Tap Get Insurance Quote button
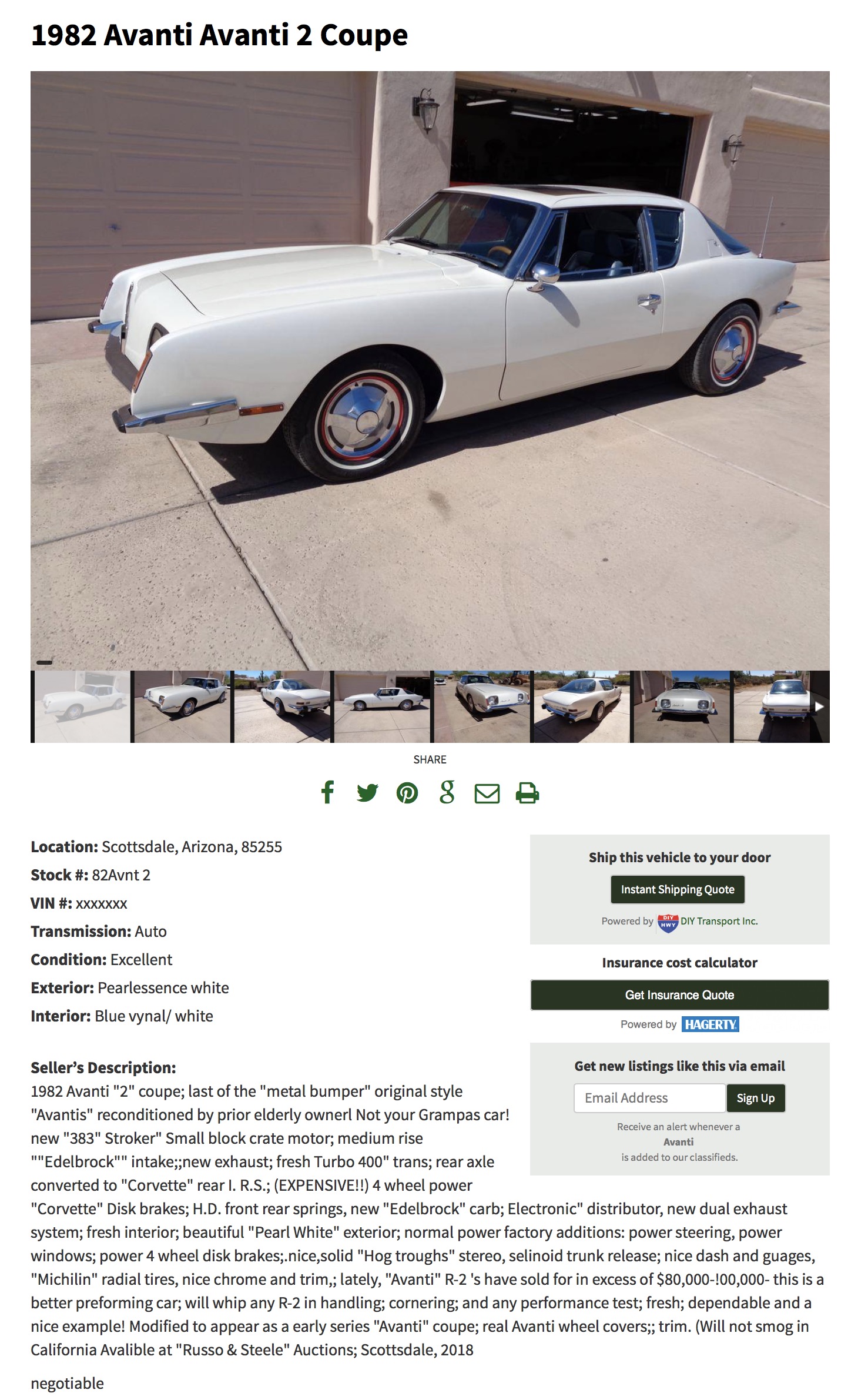 679,995
